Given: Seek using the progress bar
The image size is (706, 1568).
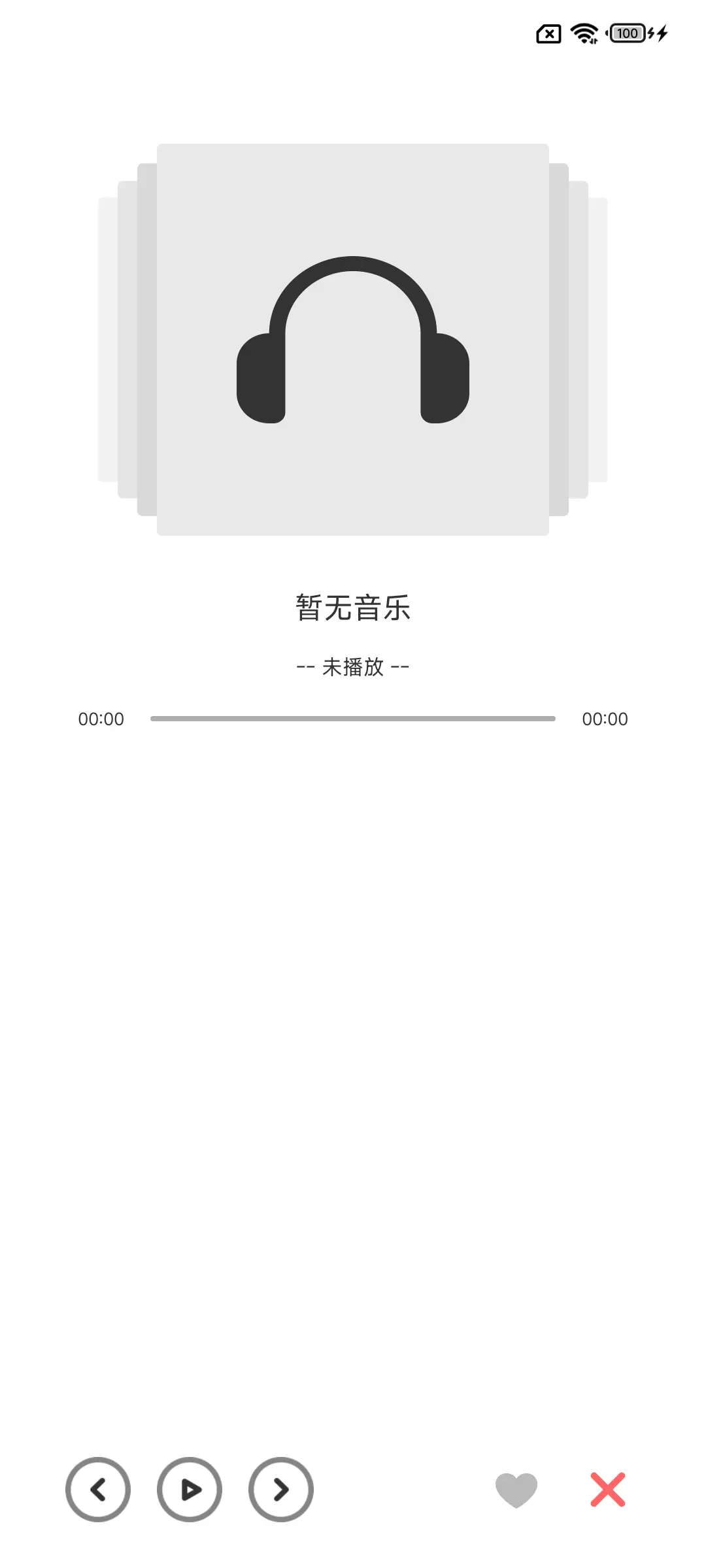Looking at the screenshot, I should pos(353,717).
